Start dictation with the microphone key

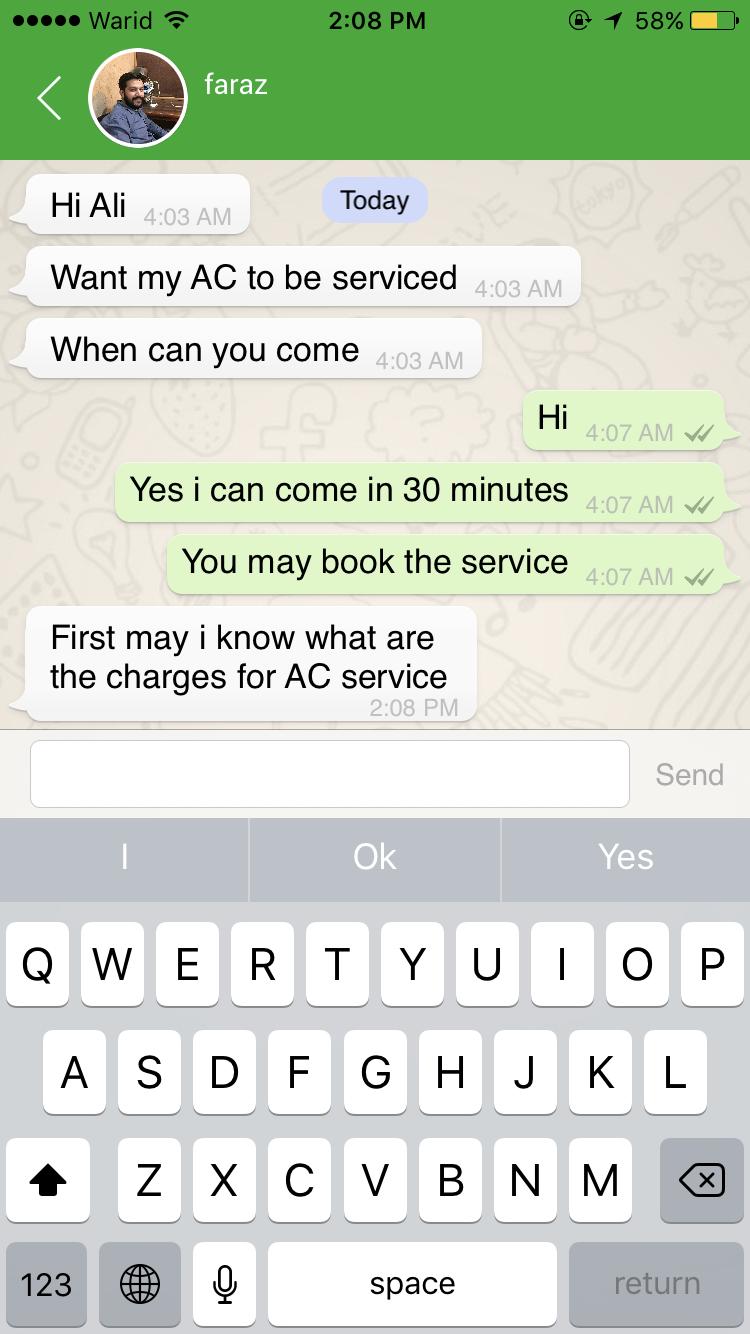[x=225, y=1284]
